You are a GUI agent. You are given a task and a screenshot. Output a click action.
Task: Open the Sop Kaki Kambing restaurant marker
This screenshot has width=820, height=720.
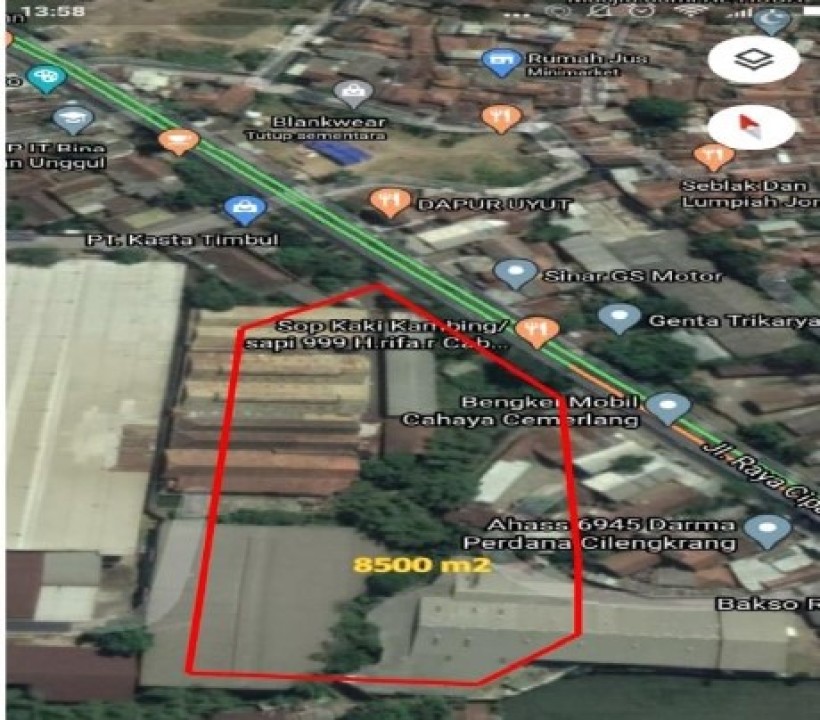[539, 330]
